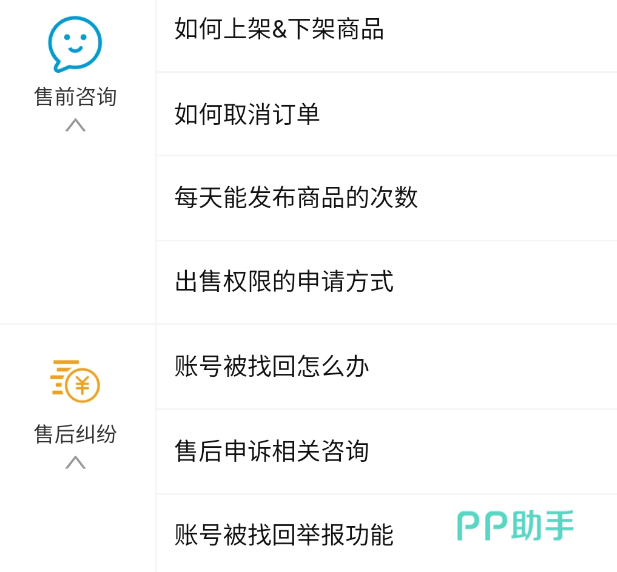Collapse the 售后纠纷 category
The height and width of the screenshot is (572, 617).
[75, 462]
